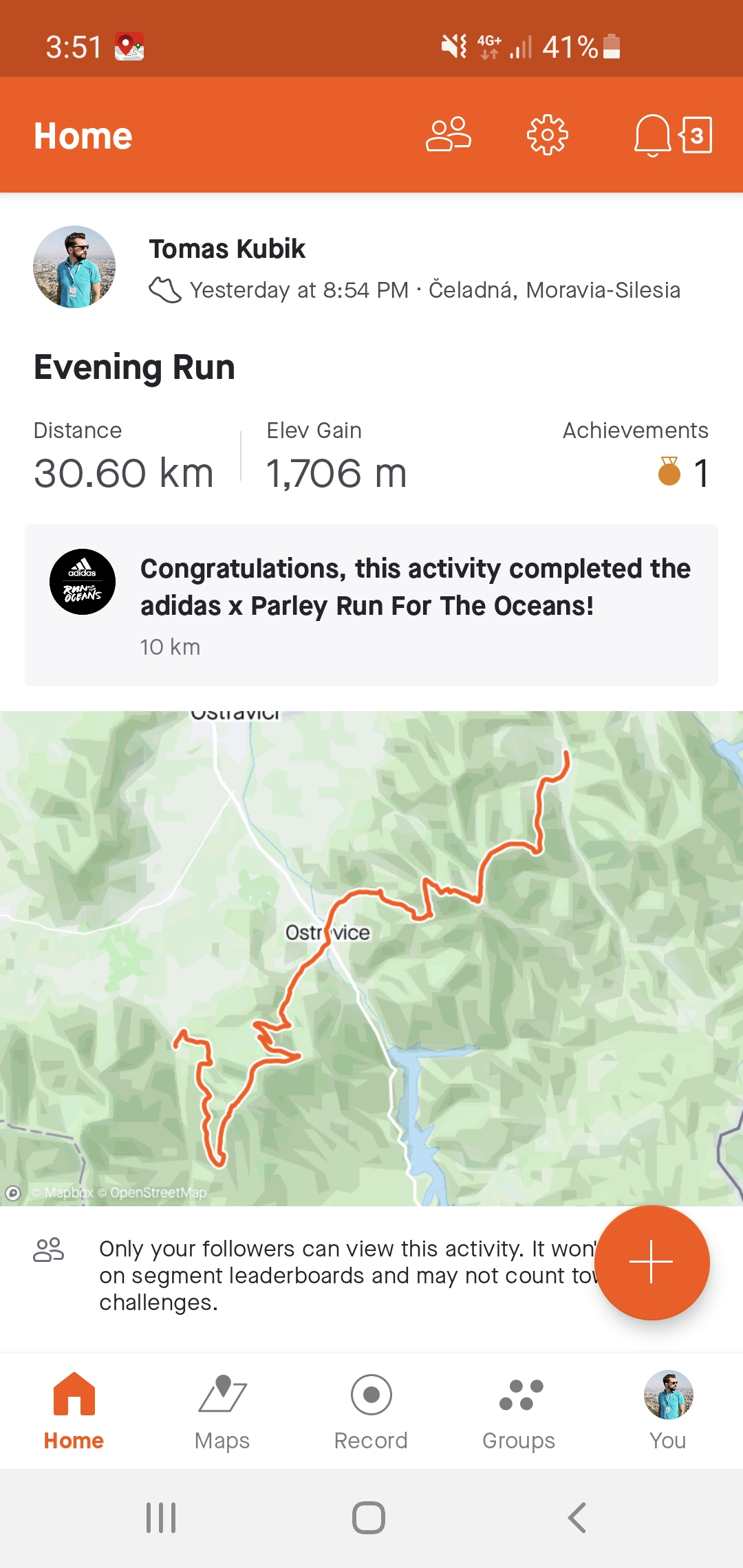This screenshot has width=743, height=1568.
Task: Open Tomas Kubik's profile picture
Action: point(74,267)
